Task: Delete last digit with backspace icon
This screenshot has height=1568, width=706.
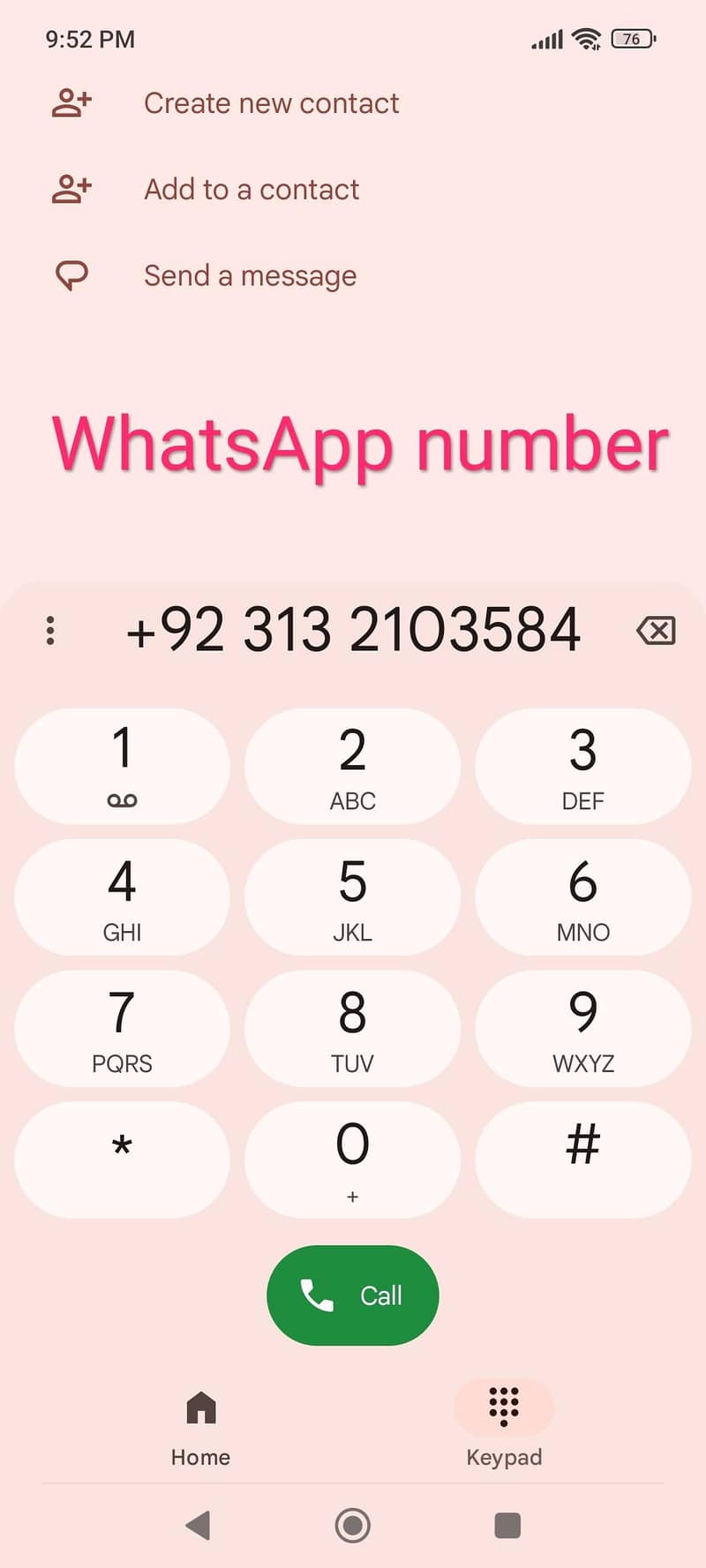Action: click(656, 630)
